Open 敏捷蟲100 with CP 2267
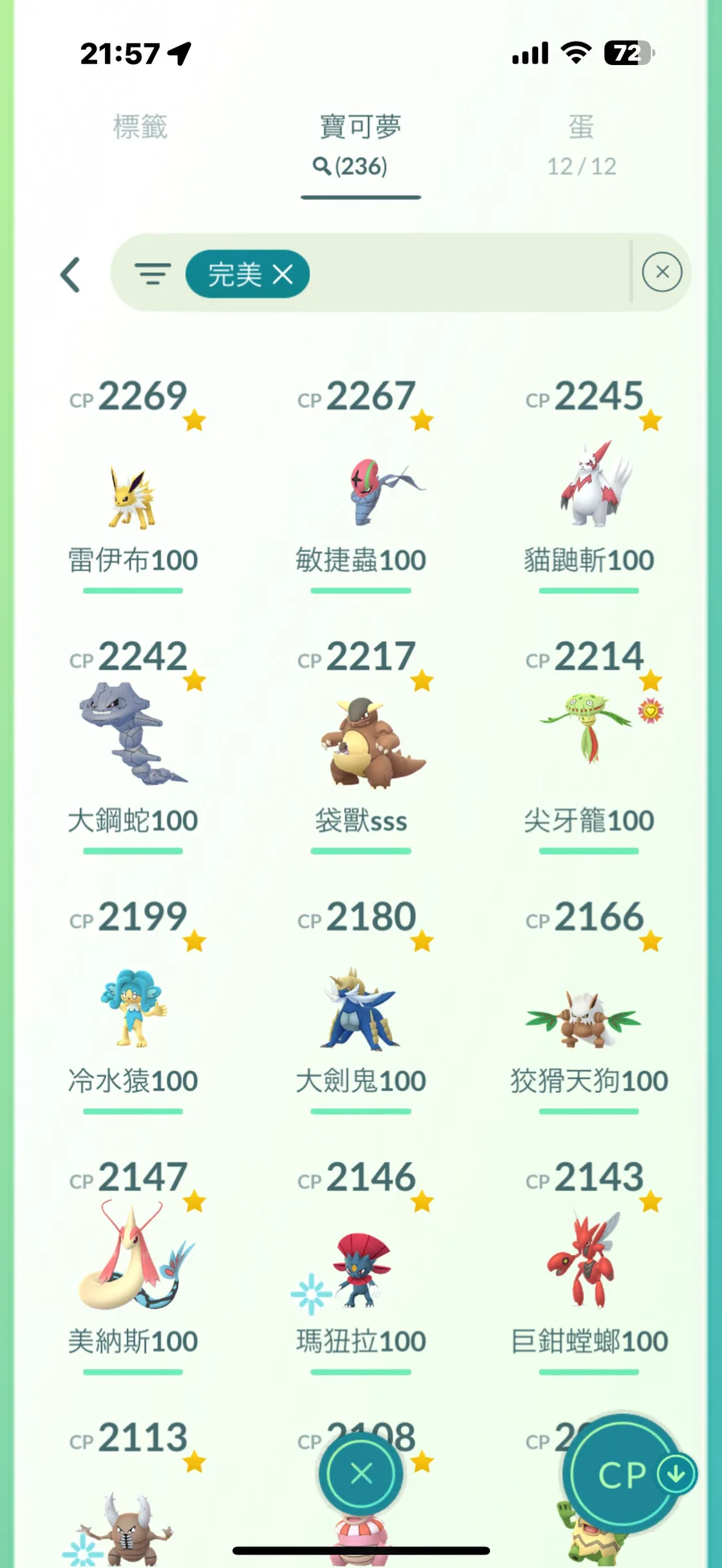722x1568 pixels. 361,498
